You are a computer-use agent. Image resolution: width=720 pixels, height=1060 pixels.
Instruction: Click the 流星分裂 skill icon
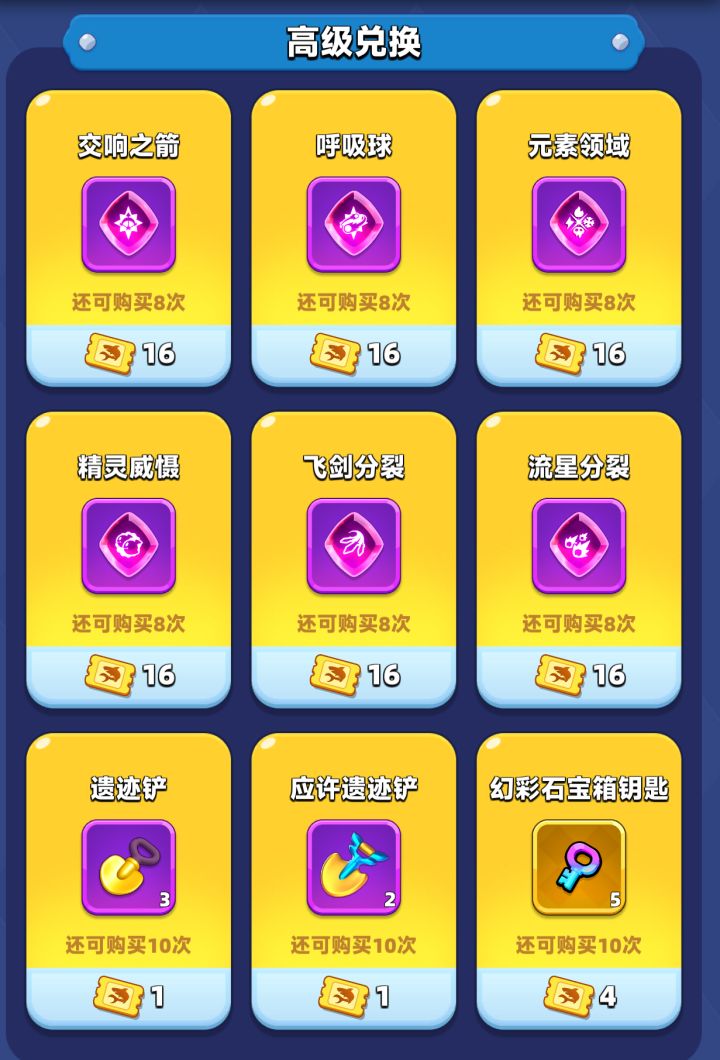pos(578,545)
